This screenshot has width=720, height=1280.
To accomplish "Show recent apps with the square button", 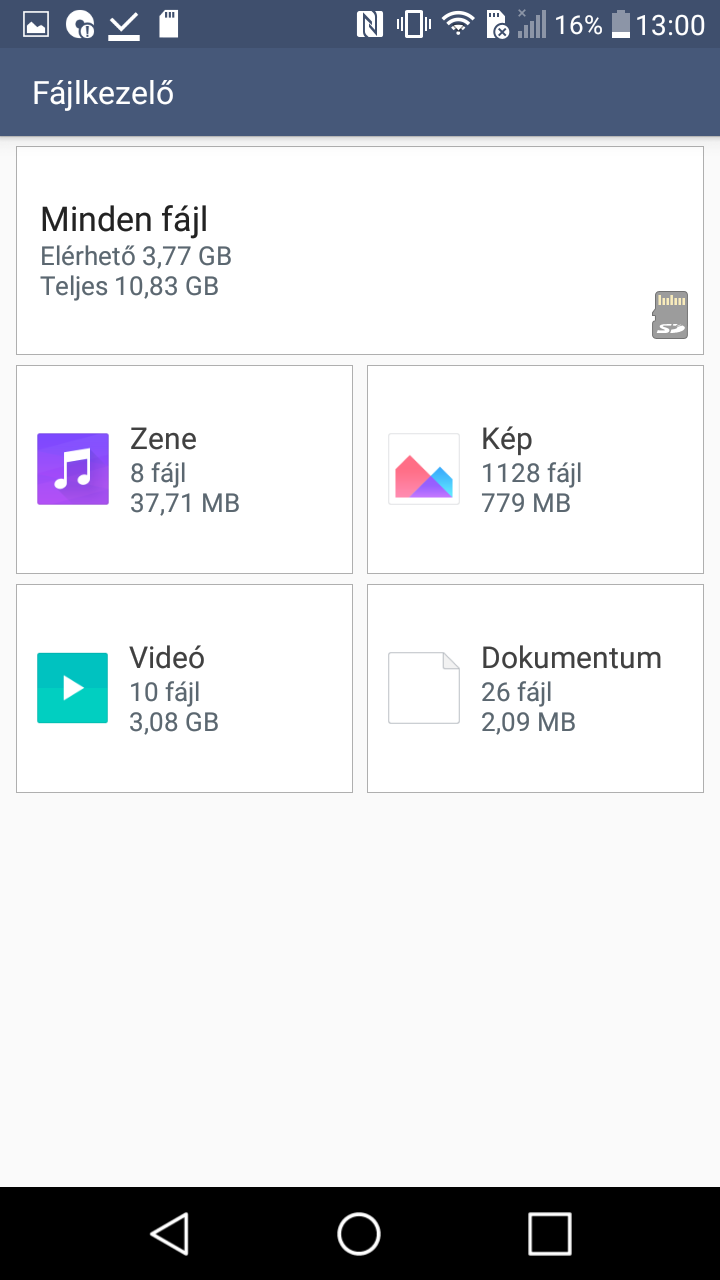I will 550,1234.
